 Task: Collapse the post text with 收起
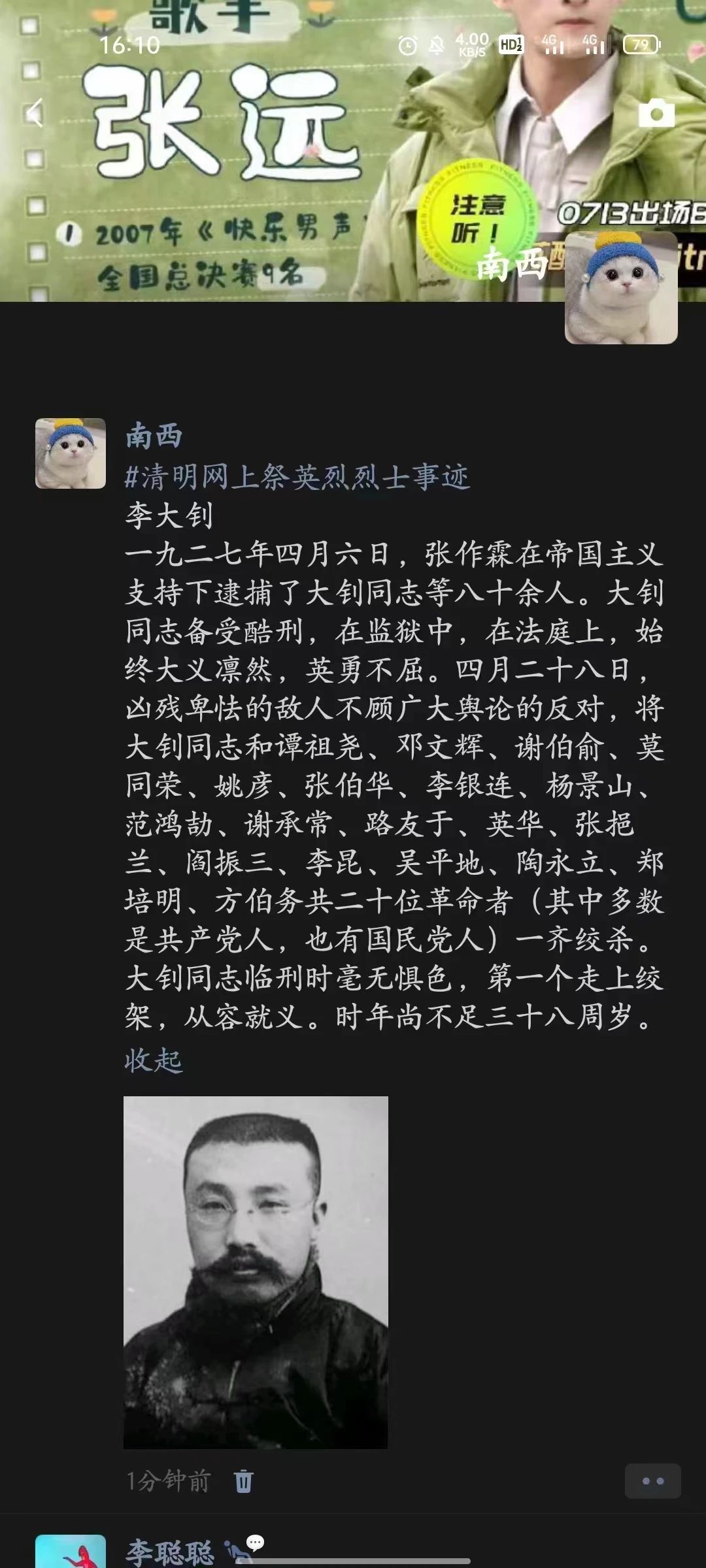tap(153, 1060)
